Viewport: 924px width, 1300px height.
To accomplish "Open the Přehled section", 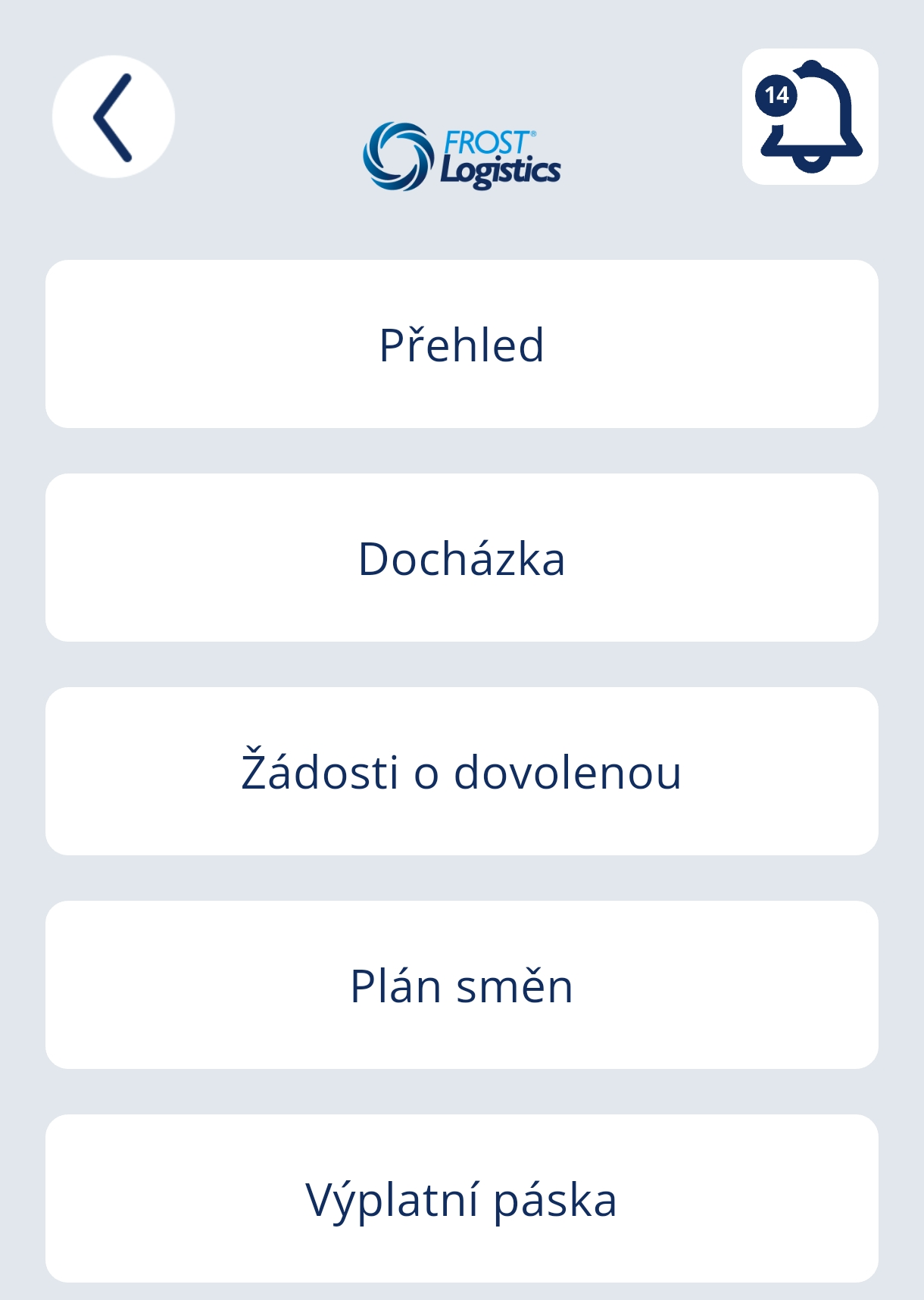I will pos(462,344).
